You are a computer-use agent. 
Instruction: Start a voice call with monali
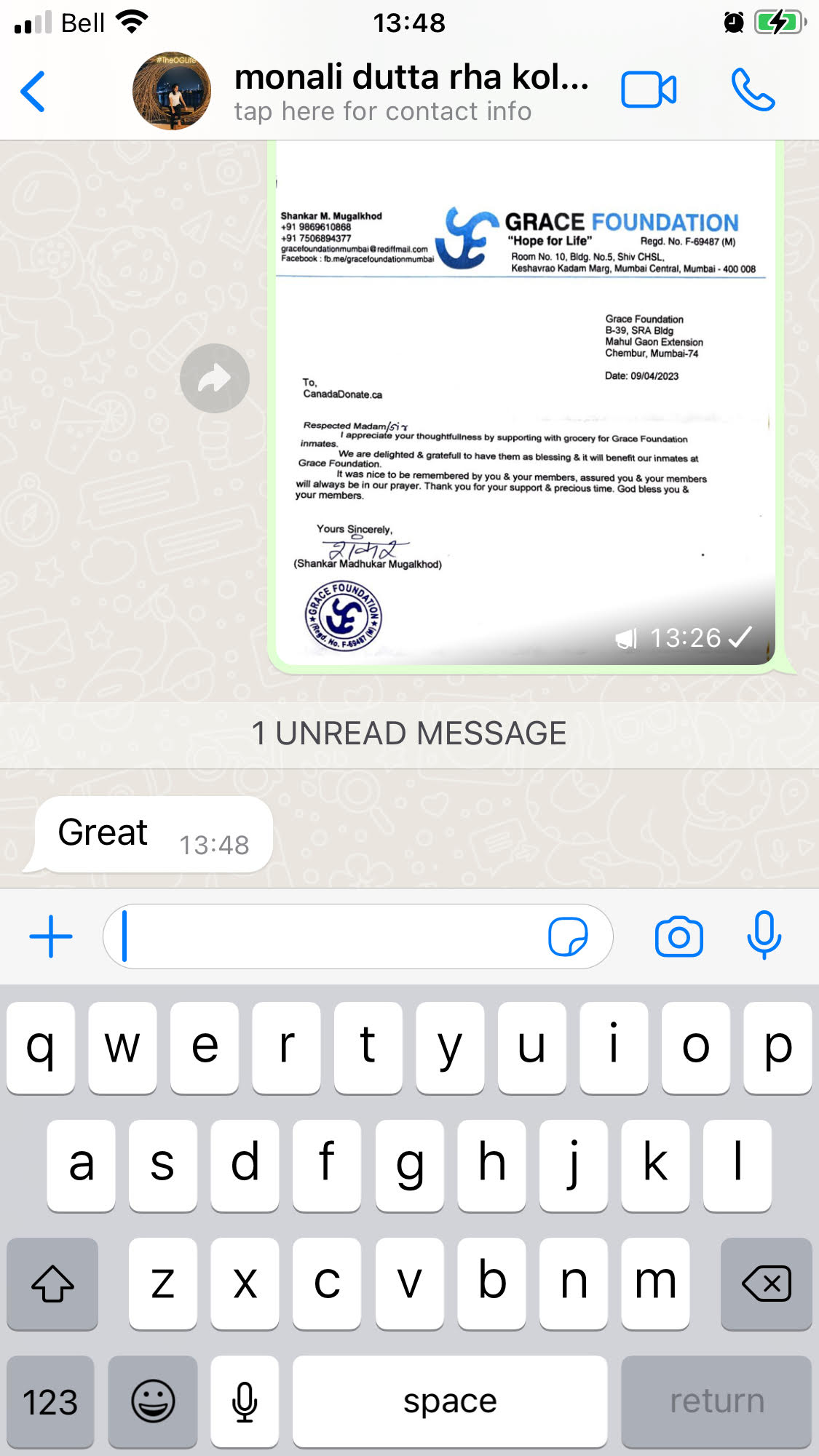pyautogui.click(x=753, y=90)
